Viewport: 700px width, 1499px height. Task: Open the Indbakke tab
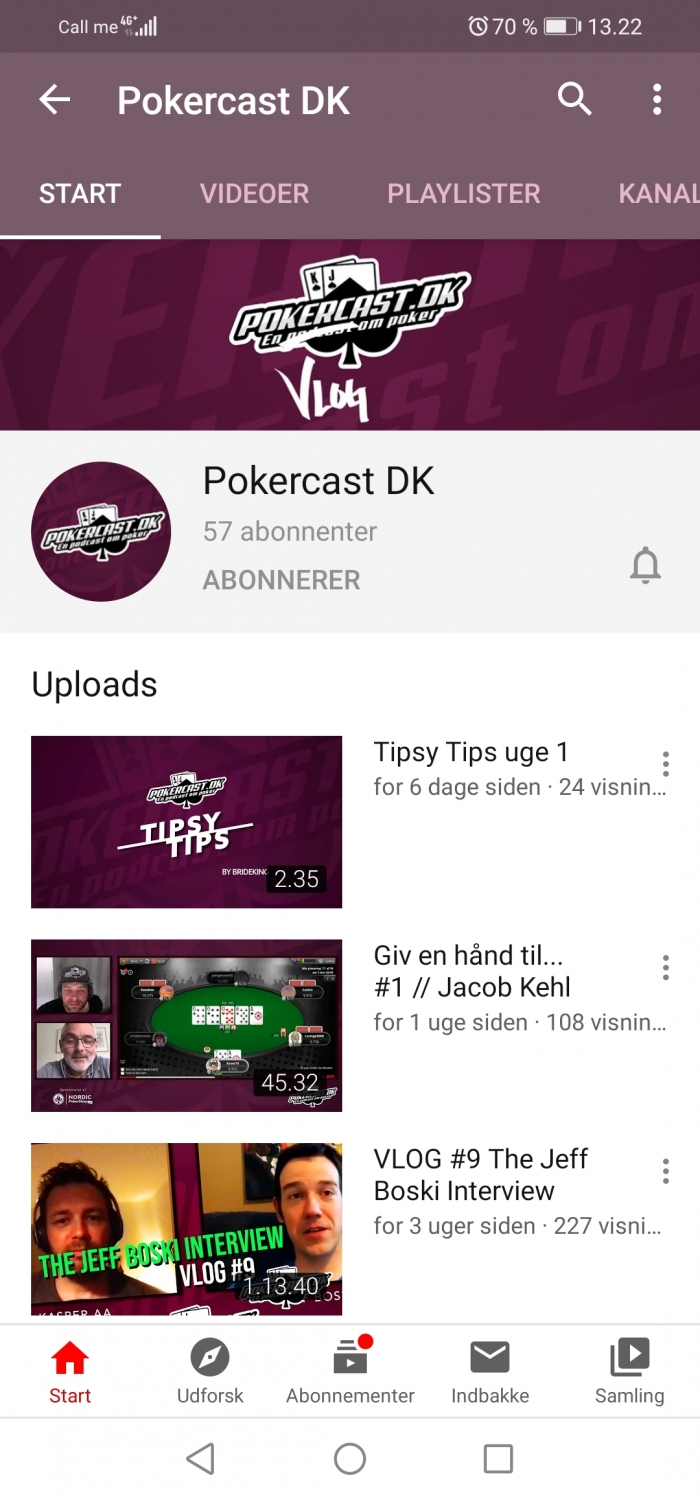tap(490, 1372)
